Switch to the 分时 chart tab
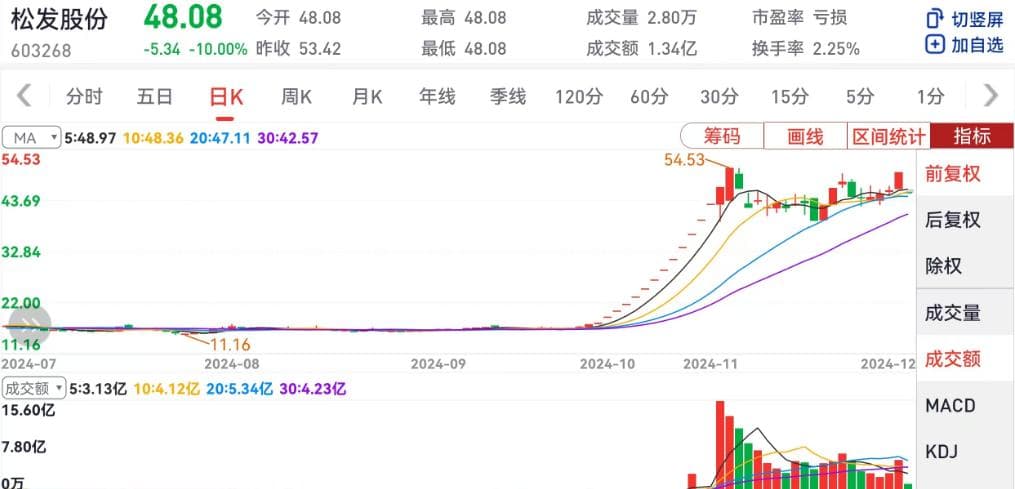Screen dimensions: 1015x489 84,96
